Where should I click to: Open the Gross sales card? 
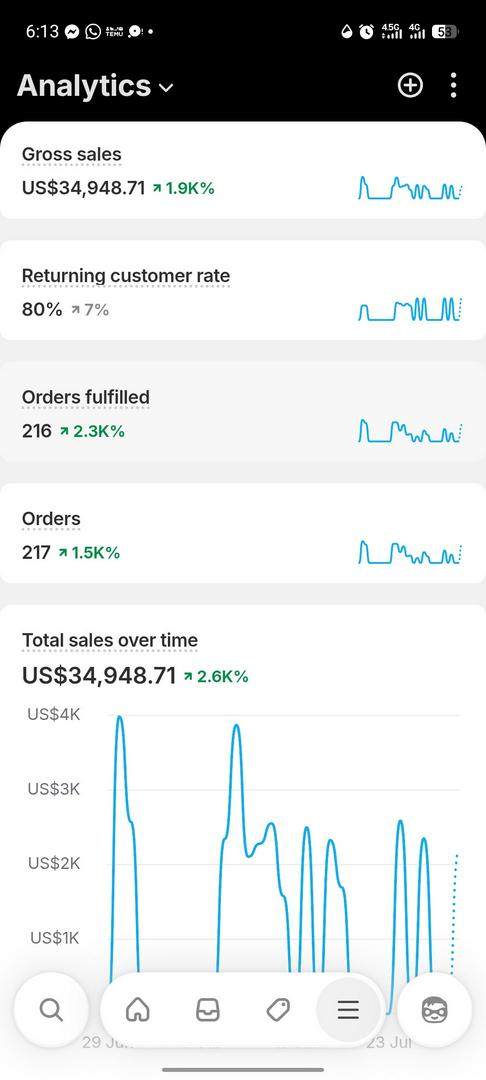[x=243, y=171]
